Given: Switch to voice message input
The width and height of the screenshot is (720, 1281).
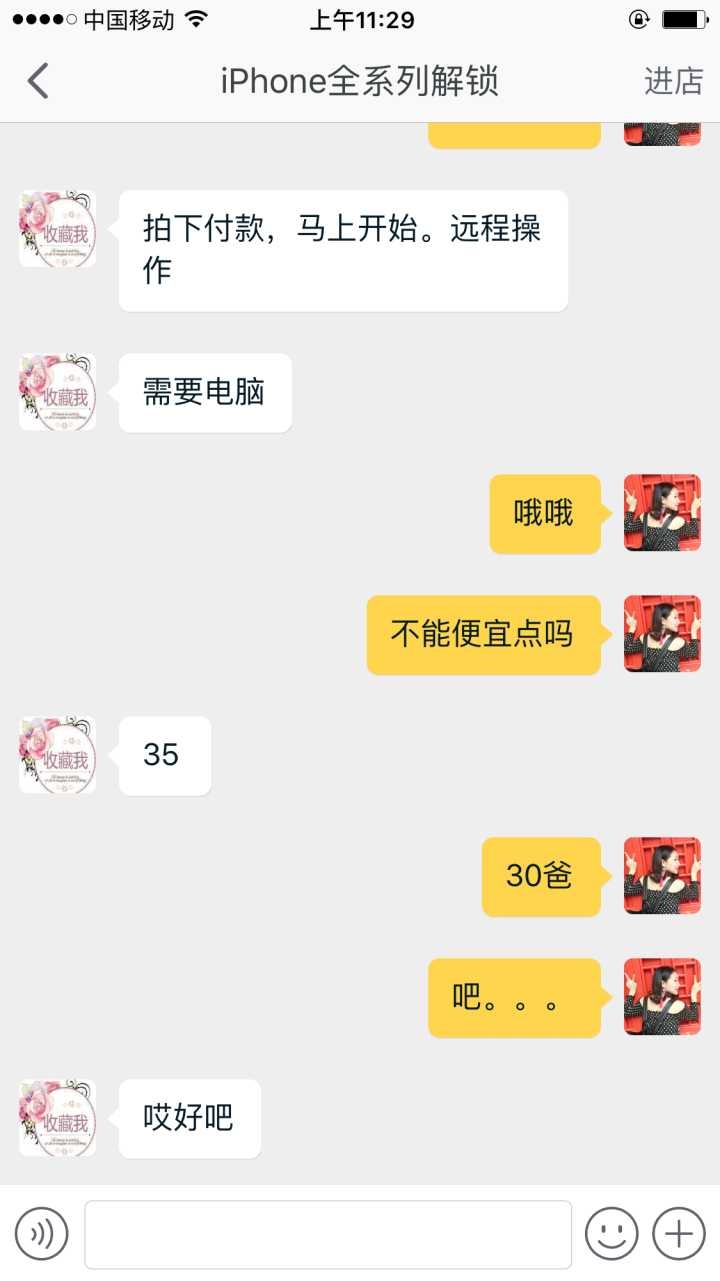Looking at the screenshot, I should [42, 1234].
